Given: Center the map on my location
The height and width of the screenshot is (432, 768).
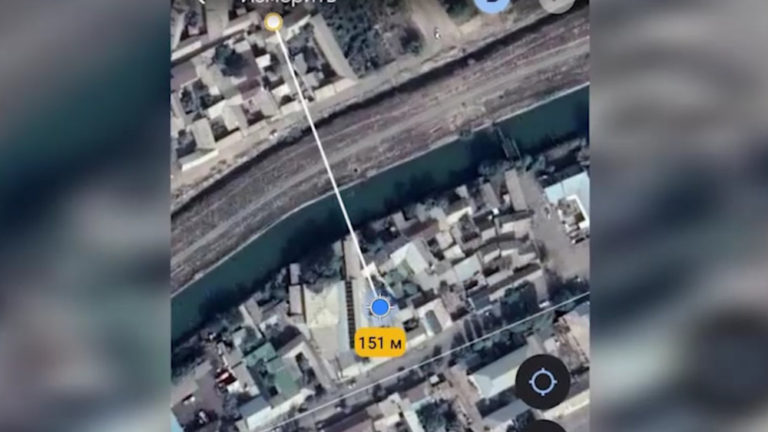Looking at the screenshot, I should click(542, 381).
